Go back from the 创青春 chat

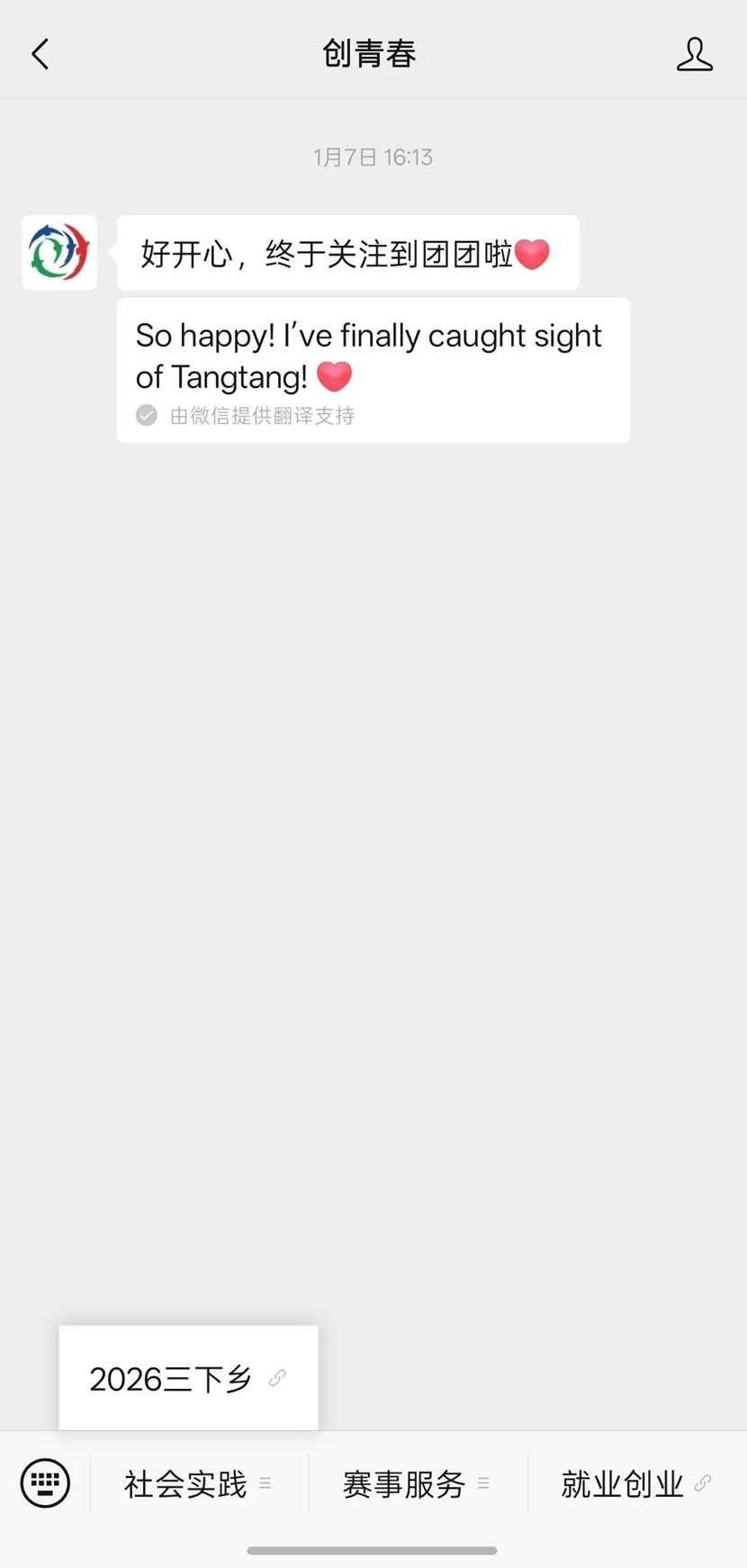tap(40, 54)
